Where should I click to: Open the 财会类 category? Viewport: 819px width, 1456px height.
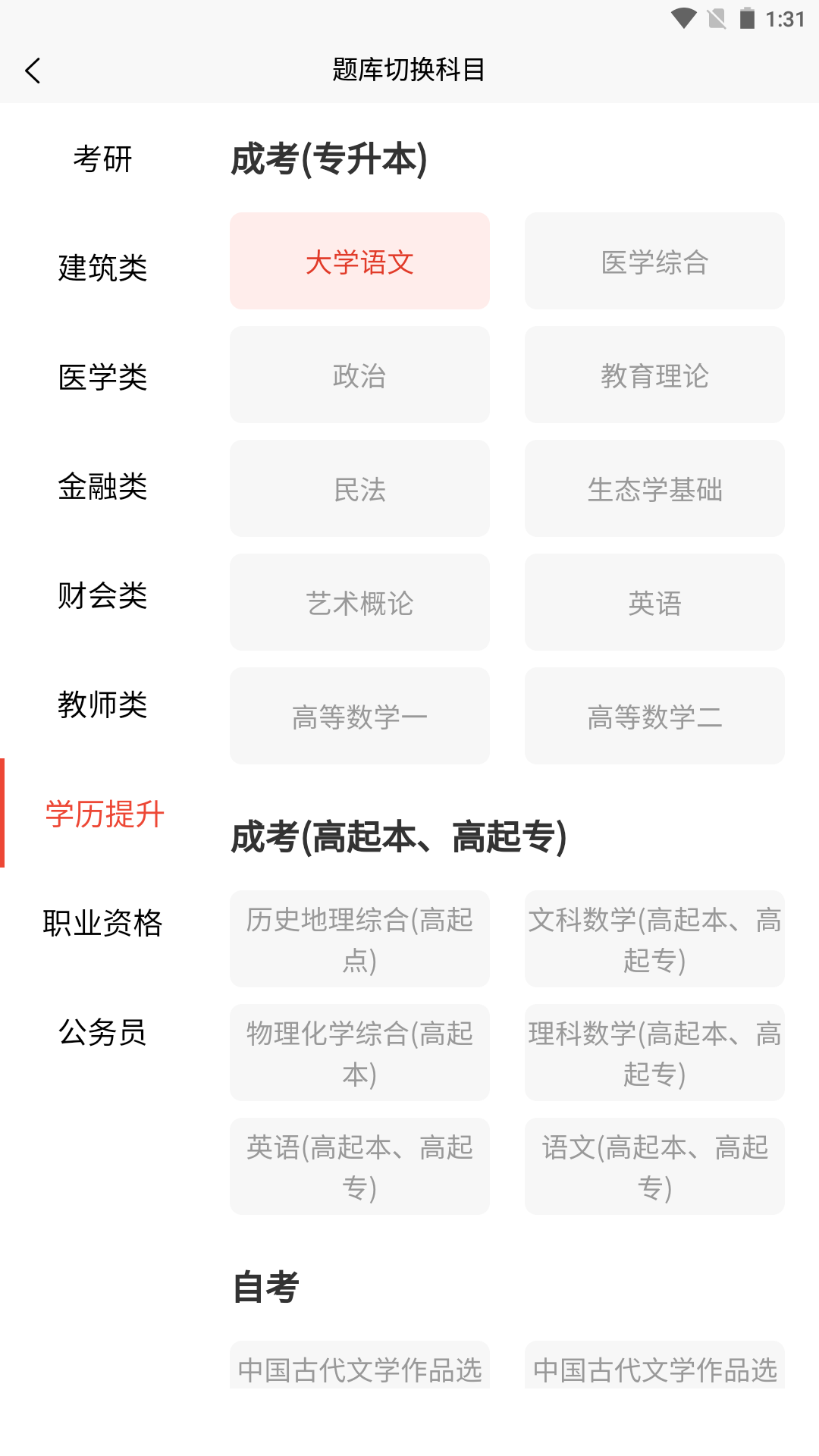tap(101, 597)
